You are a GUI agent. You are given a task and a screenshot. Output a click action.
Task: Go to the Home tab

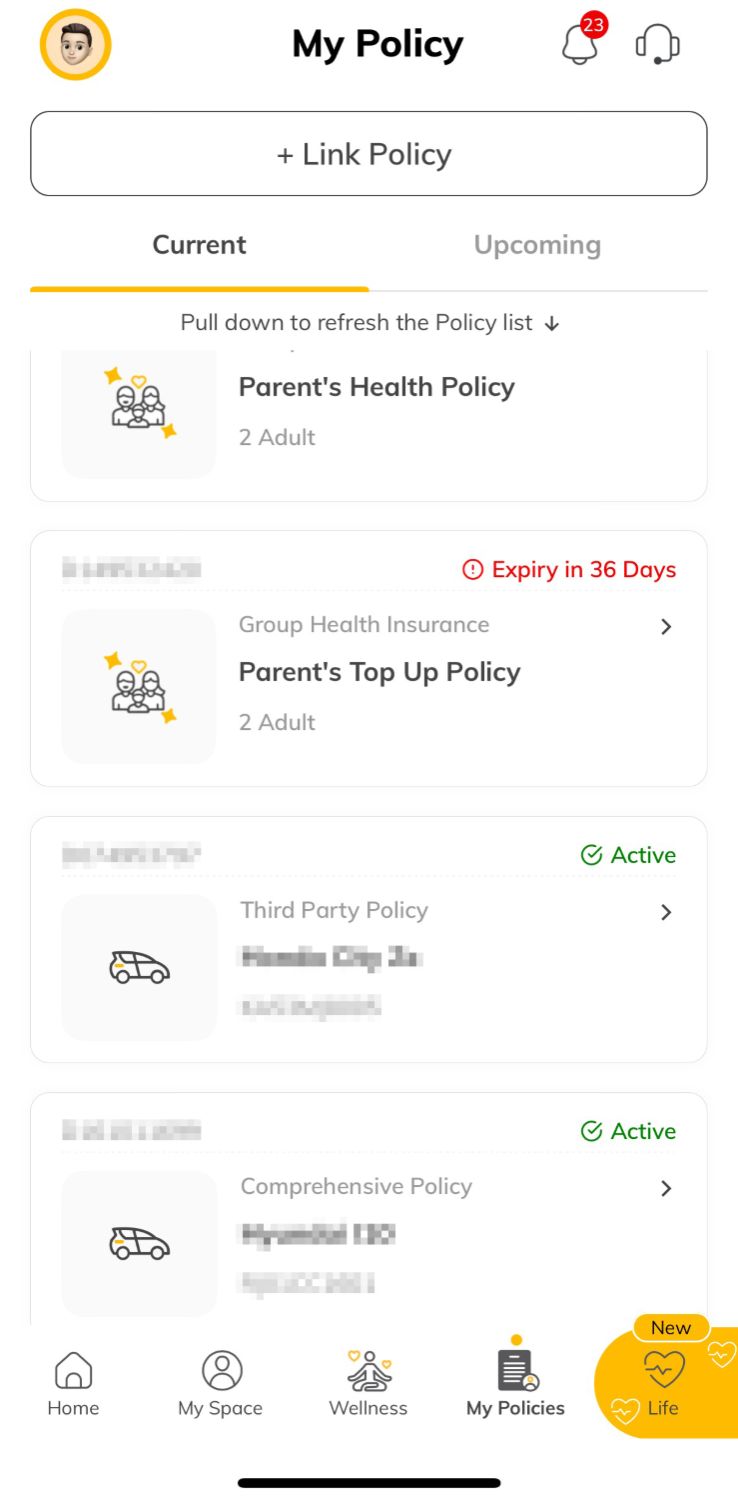(x=73, y=1384)
